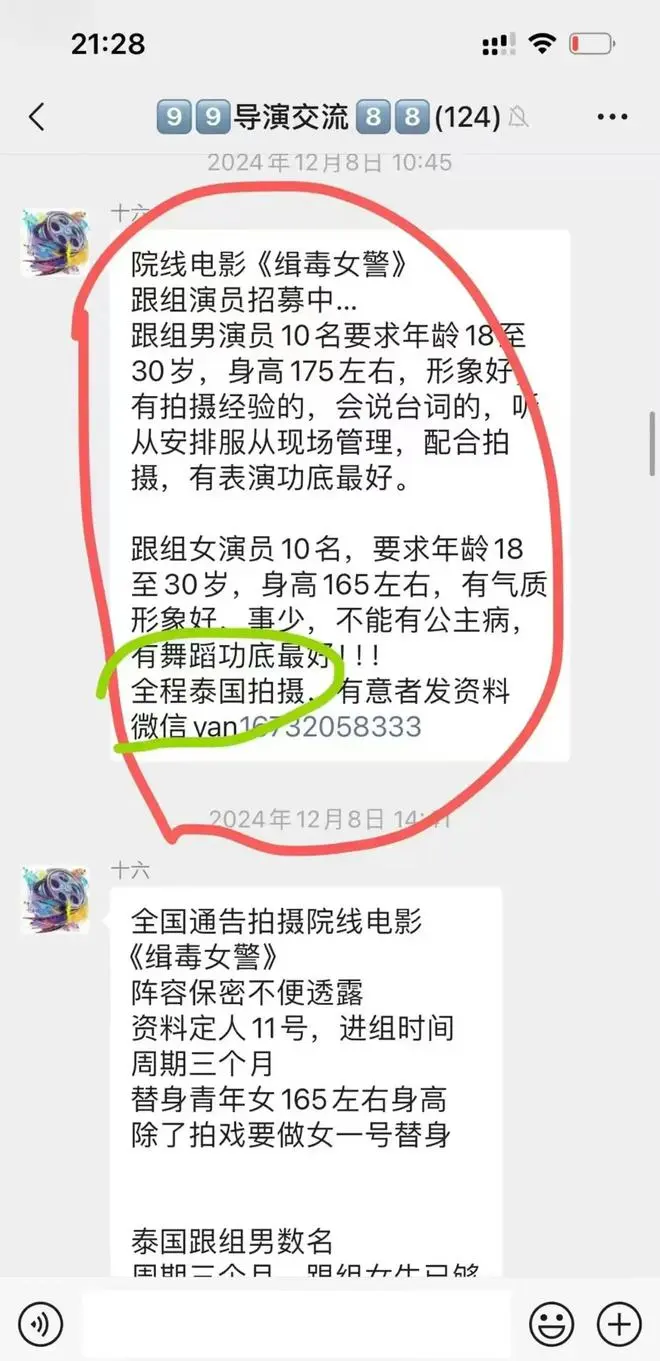660x1361 pixels.
Task: Open the plus attachment menu
Action: [618, 1324]
